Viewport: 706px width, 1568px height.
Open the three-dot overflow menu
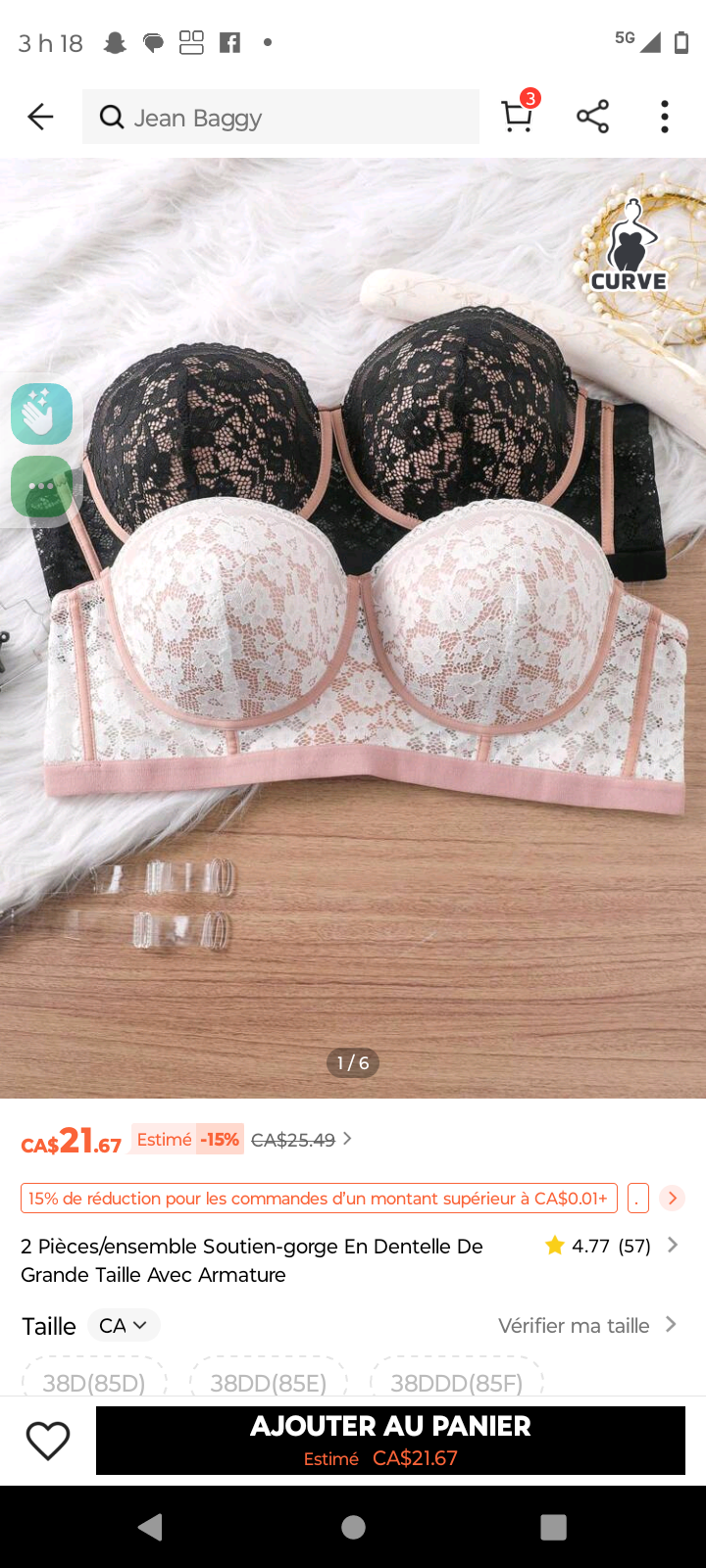(665, 117)
